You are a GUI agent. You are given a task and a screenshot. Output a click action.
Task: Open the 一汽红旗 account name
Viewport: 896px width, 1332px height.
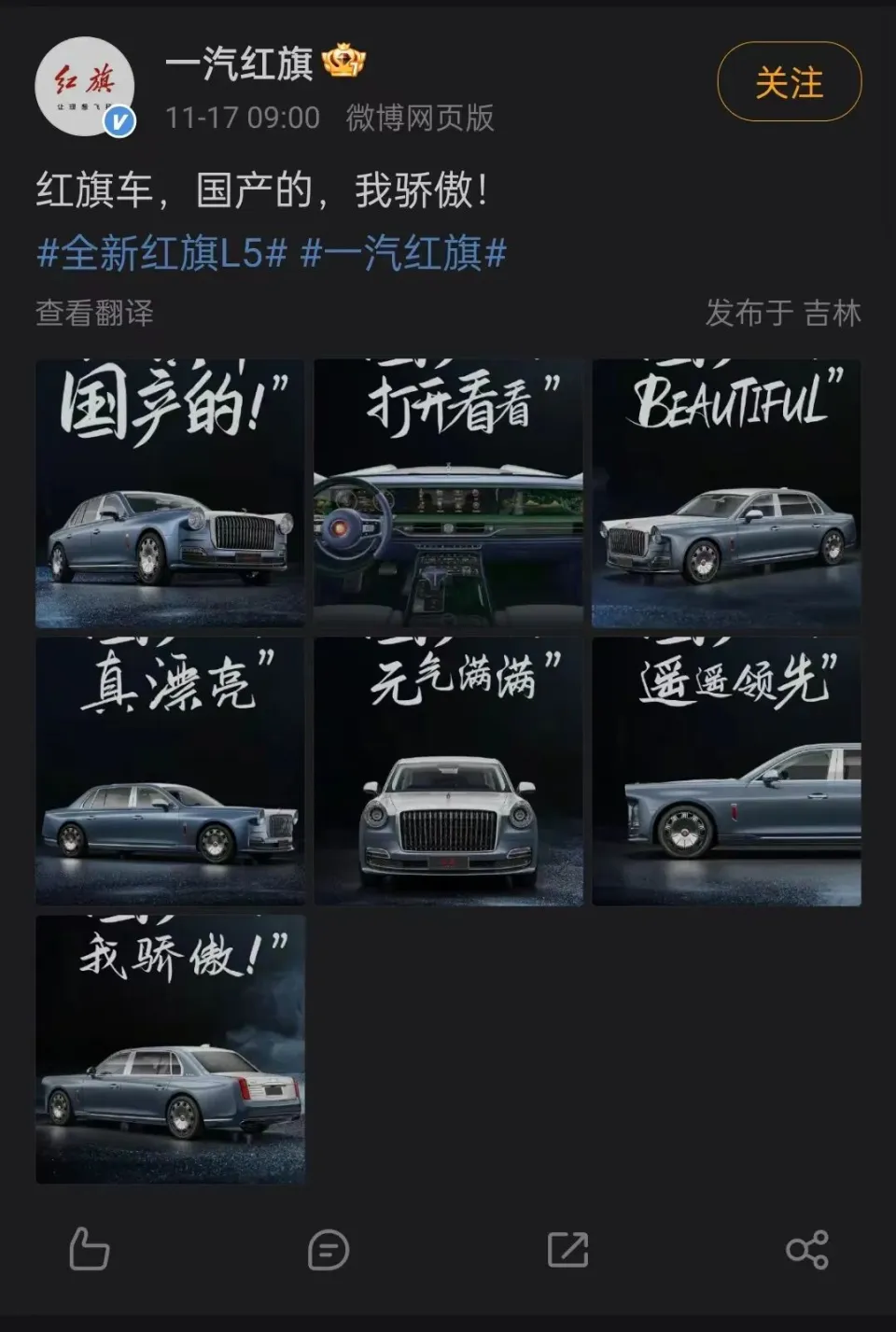pos(239,63)
